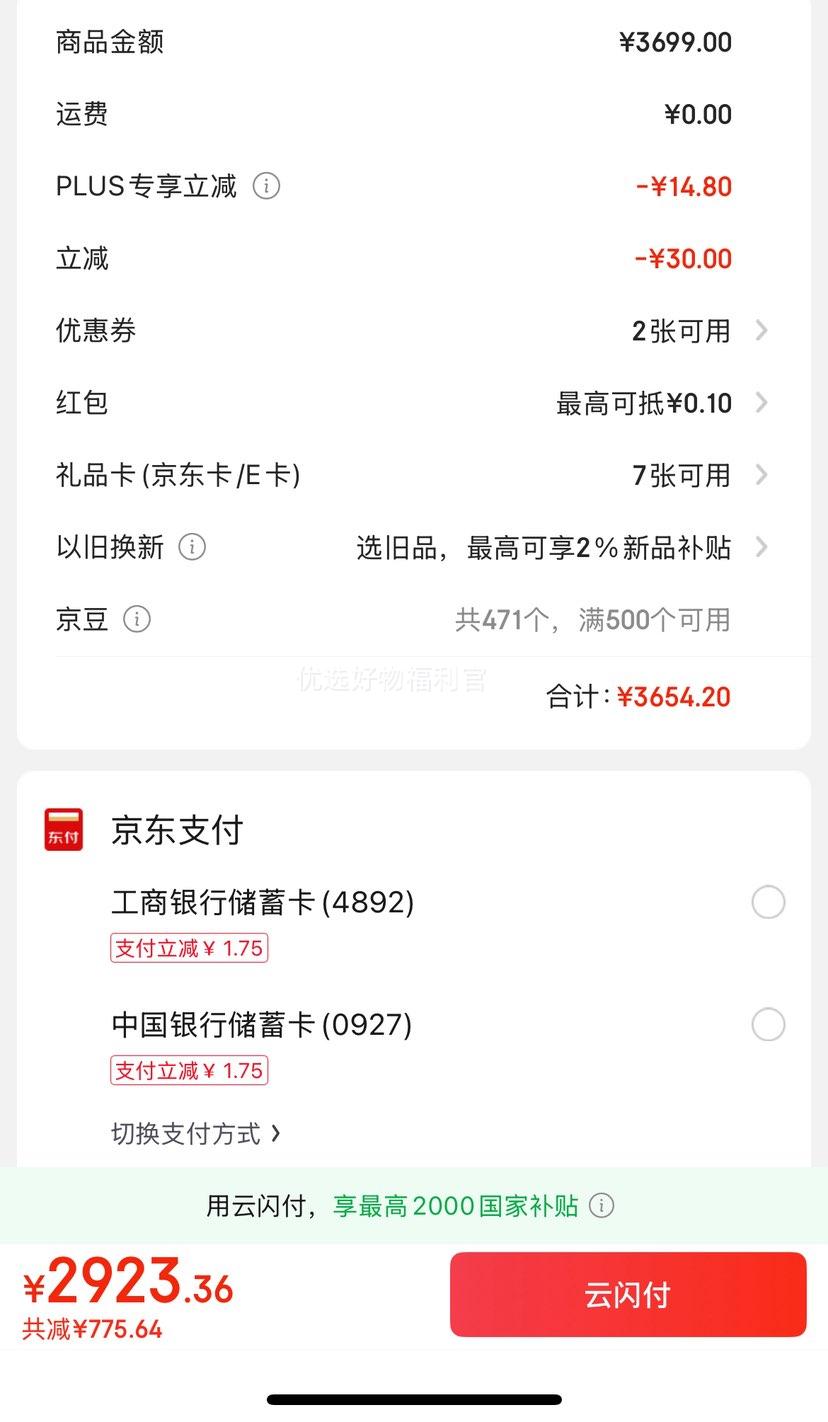Select 工商银行储蓄卡 (4892) for payment
This screenshot has height=1422, width=828.
768,903
